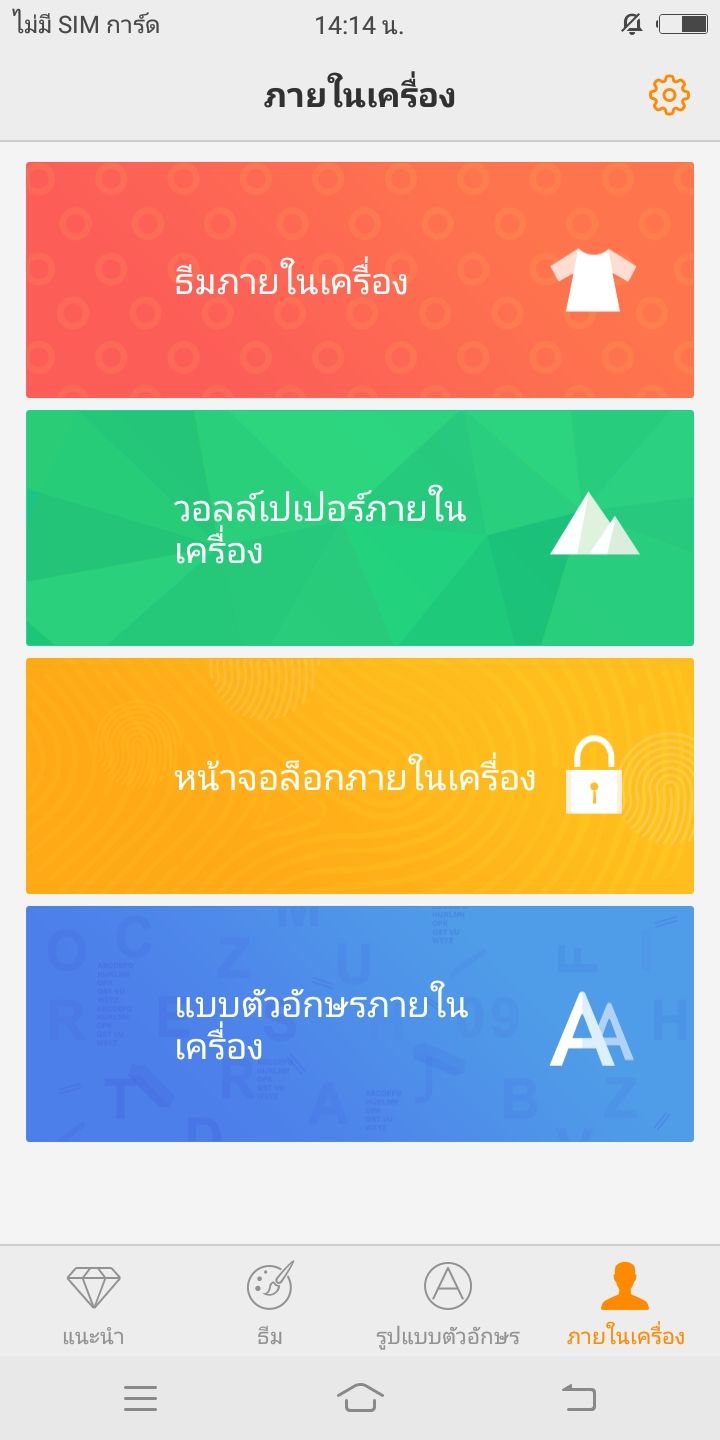Open ธีมภายในเครื่อง card
Viewport: 720px width, 1440px height.
point(360,280)
